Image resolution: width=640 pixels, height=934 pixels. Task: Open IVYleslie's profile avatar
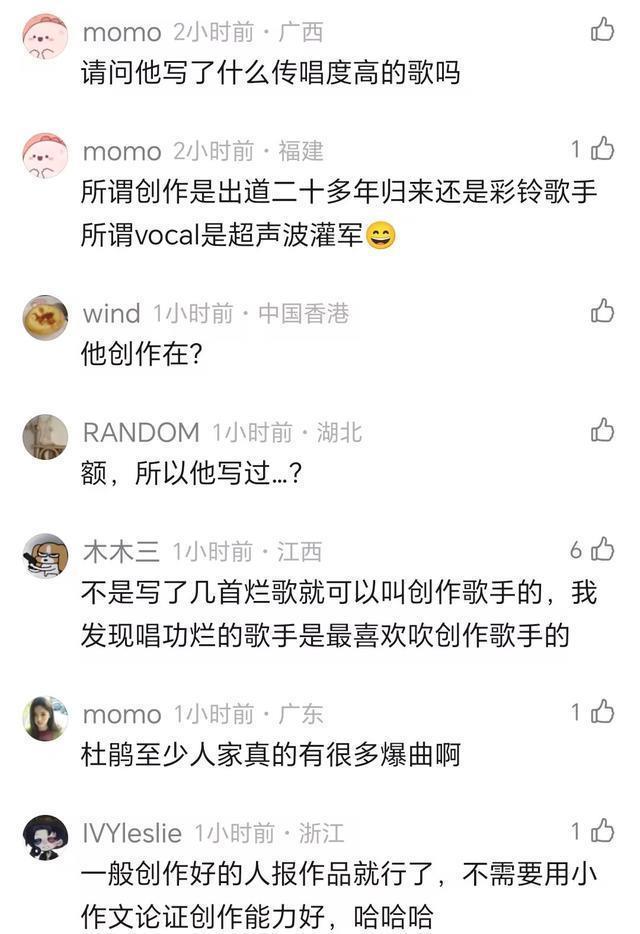coord(45,837)
